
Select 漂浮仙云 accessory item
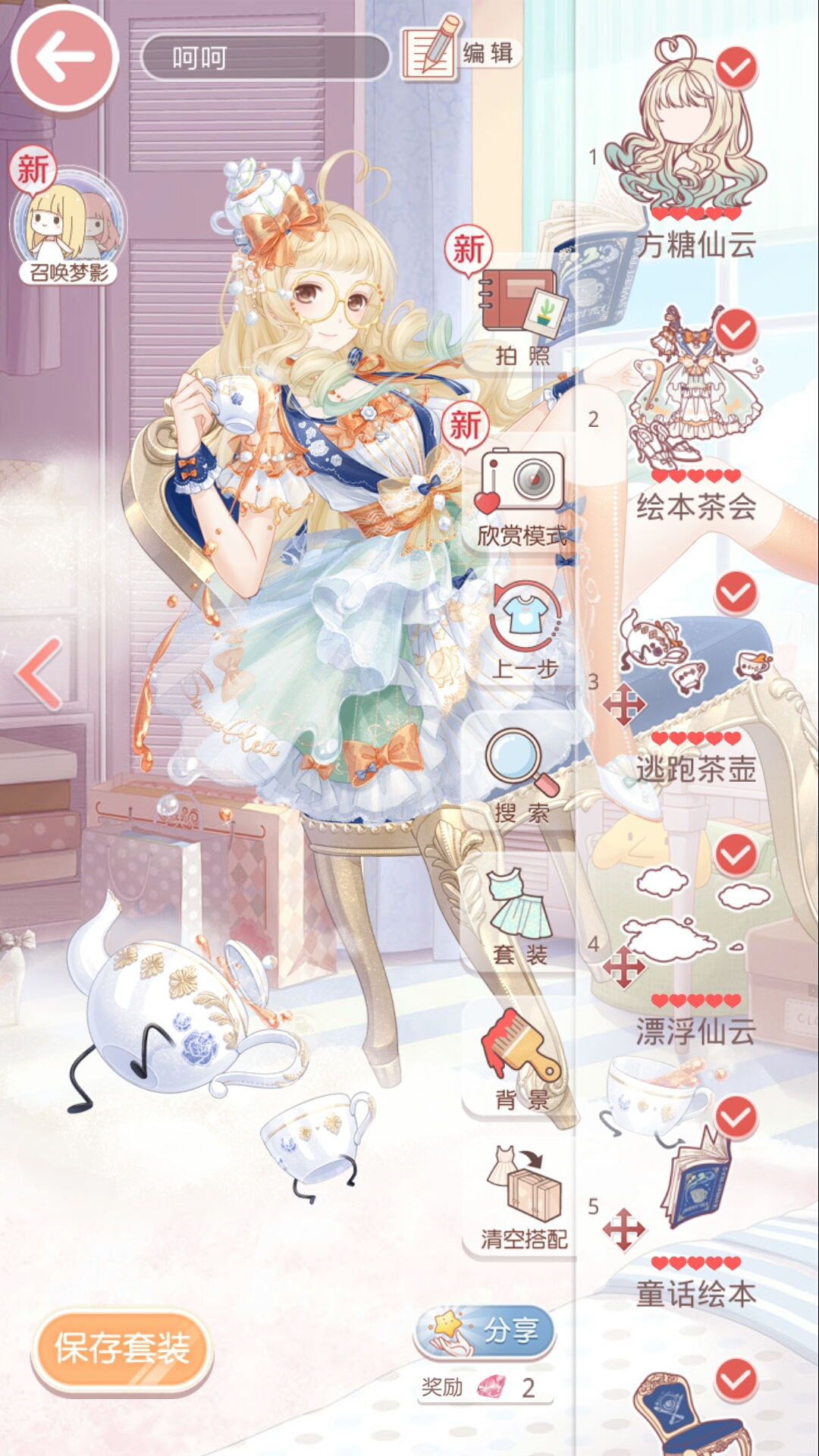click(694, 918)
